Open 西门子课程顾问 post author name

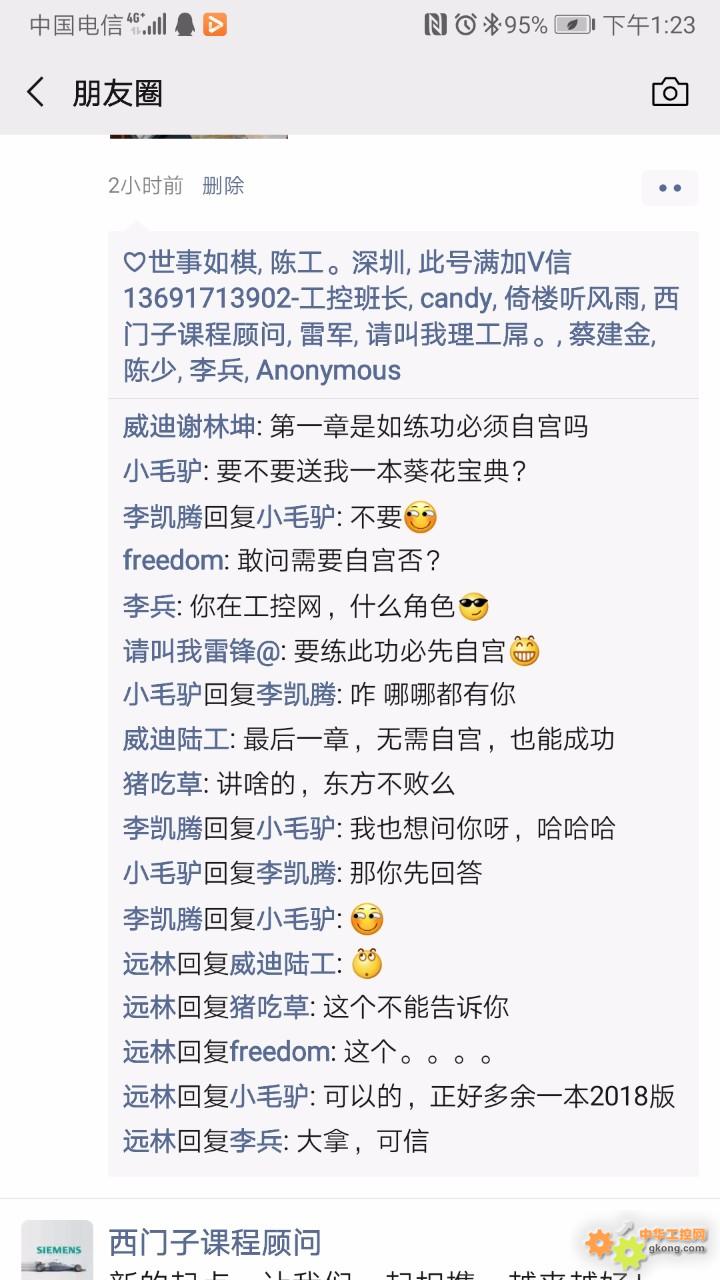point(215,1242)
